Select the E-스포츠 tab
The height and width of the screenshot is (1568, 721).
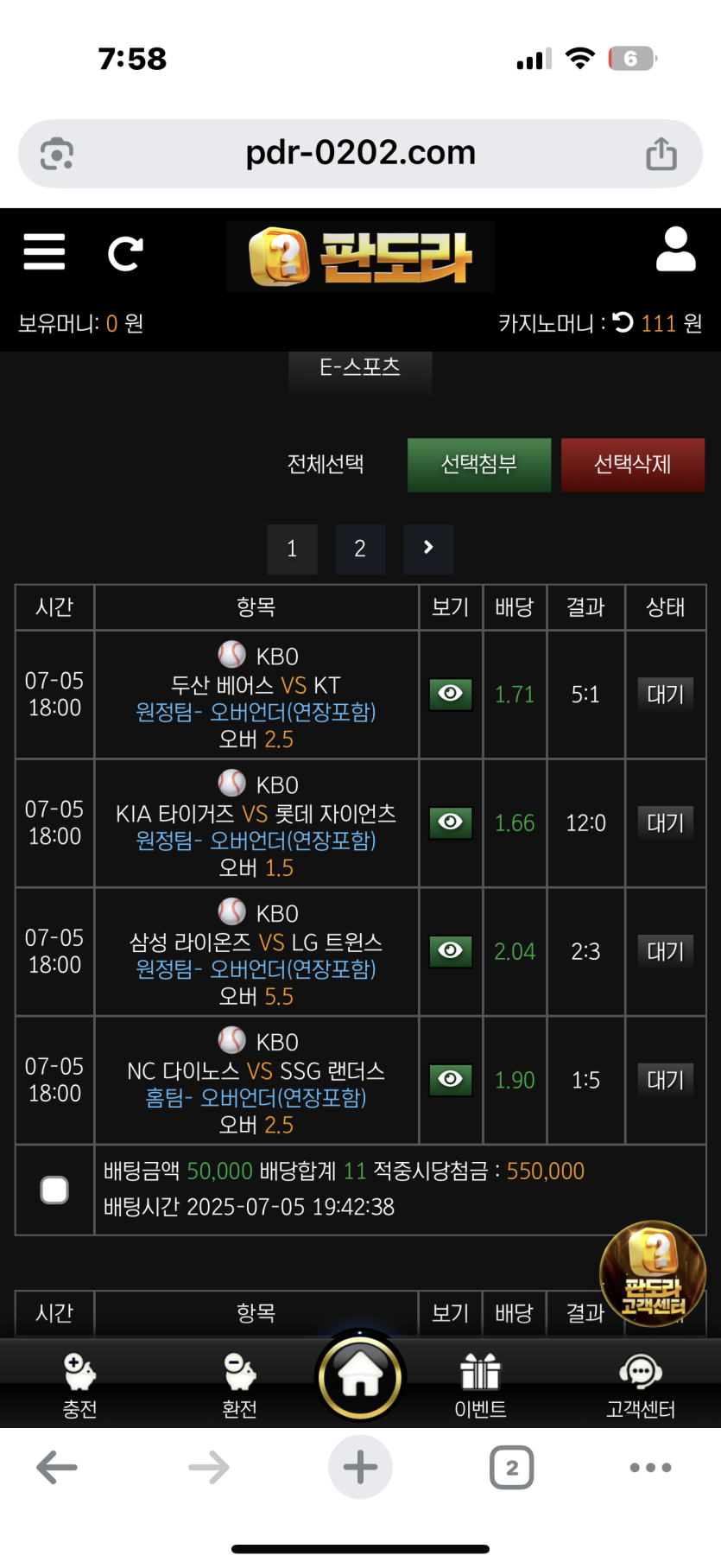click(x=360, y=368)
